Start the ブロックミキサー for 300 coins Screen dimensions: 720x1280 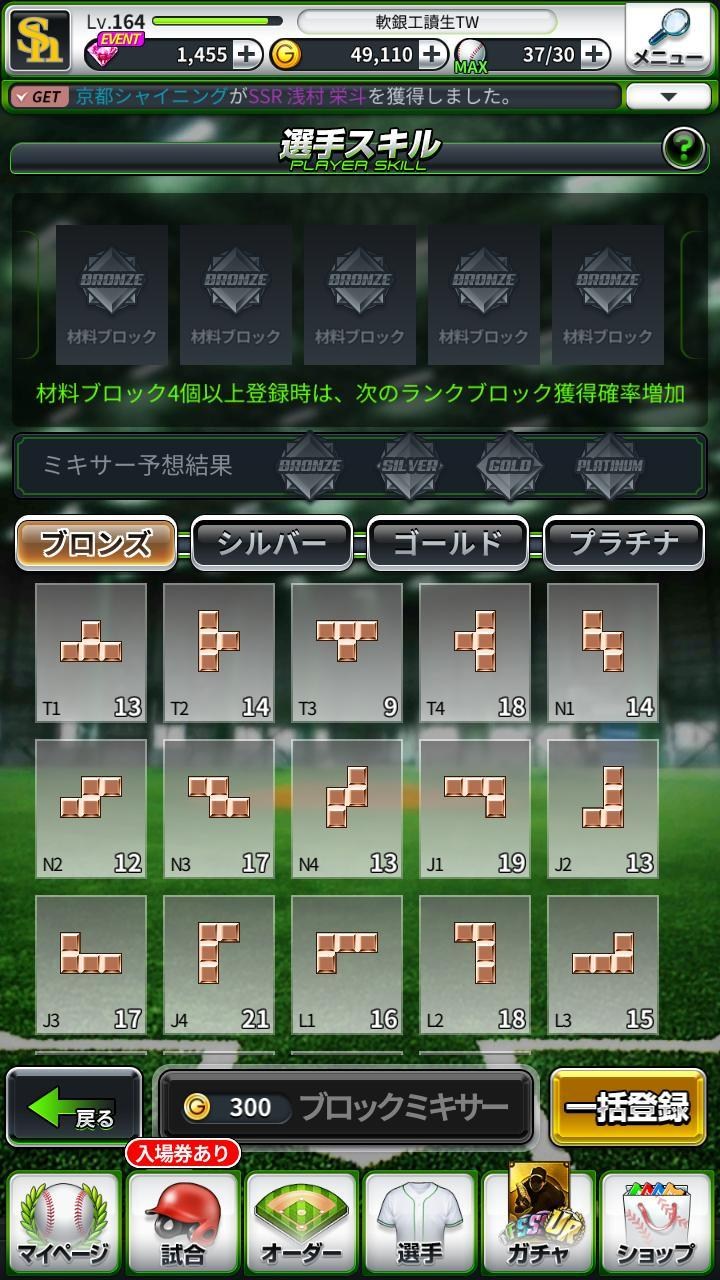coord(346,1107)
